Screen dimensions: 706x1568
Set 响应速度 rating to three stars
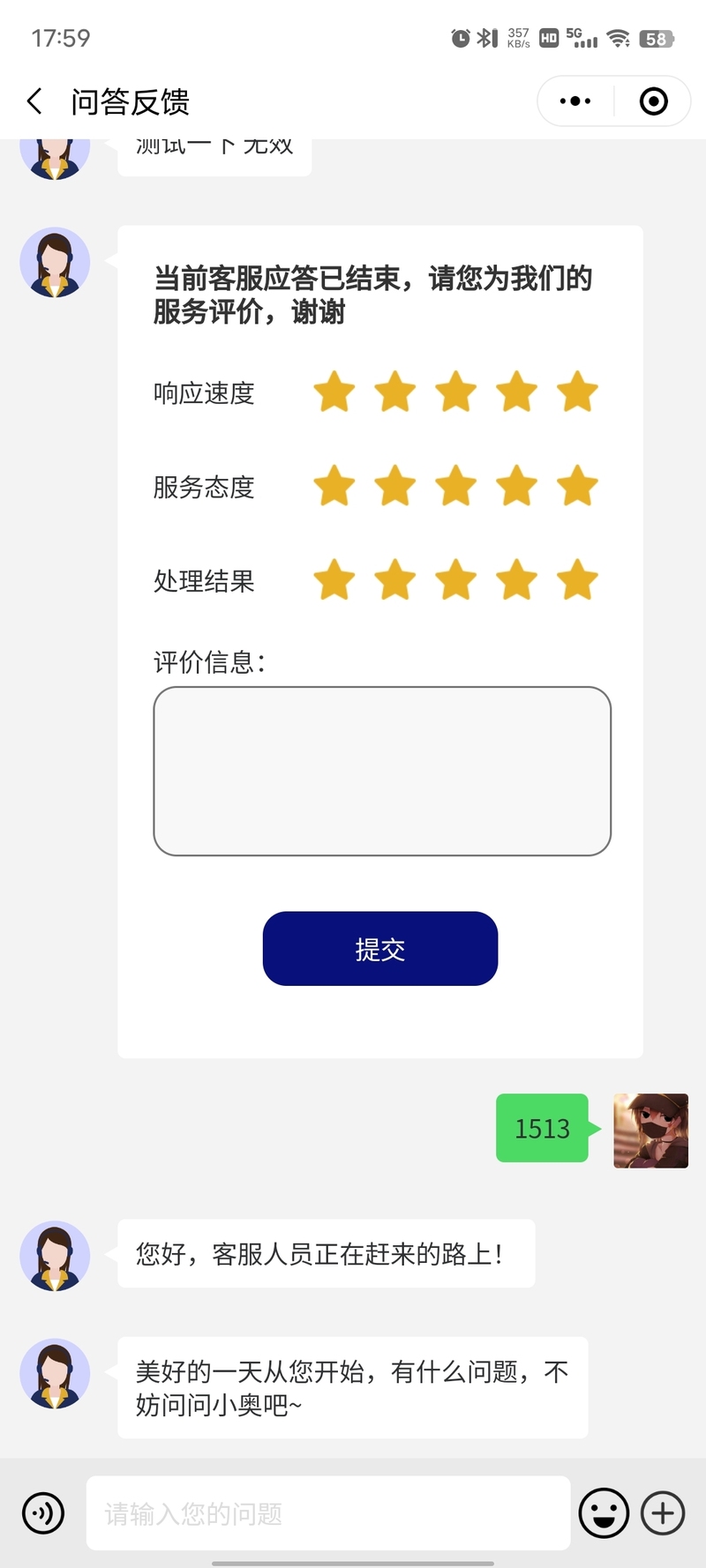456,392
